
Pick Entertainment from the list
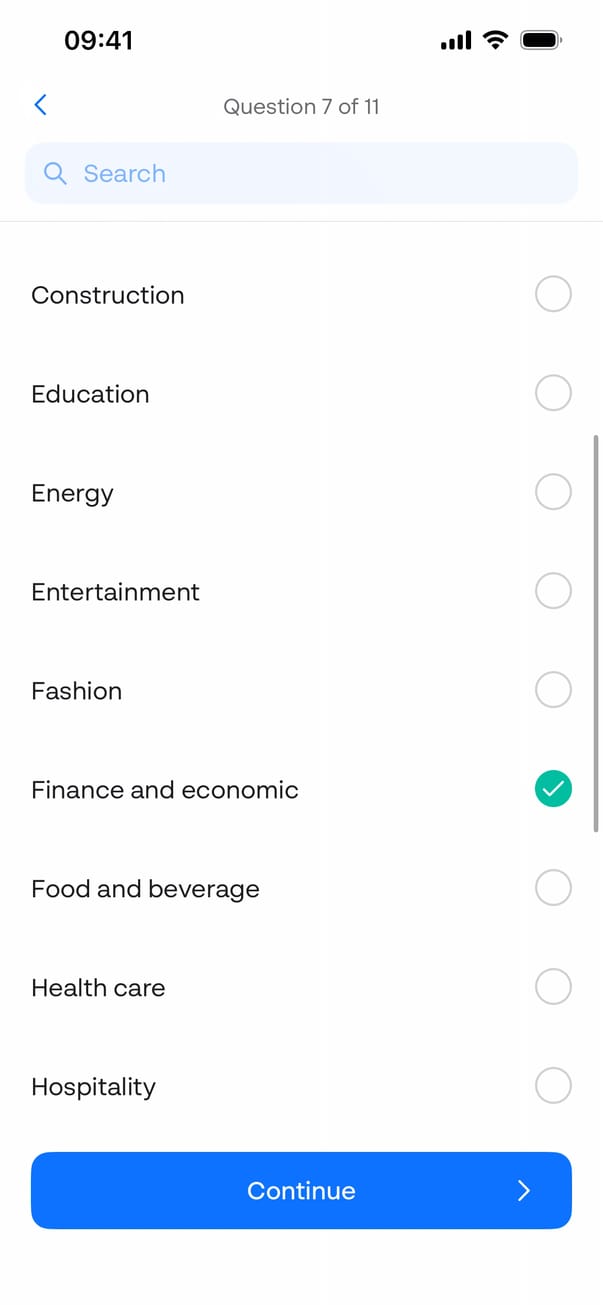pos(553,591)
